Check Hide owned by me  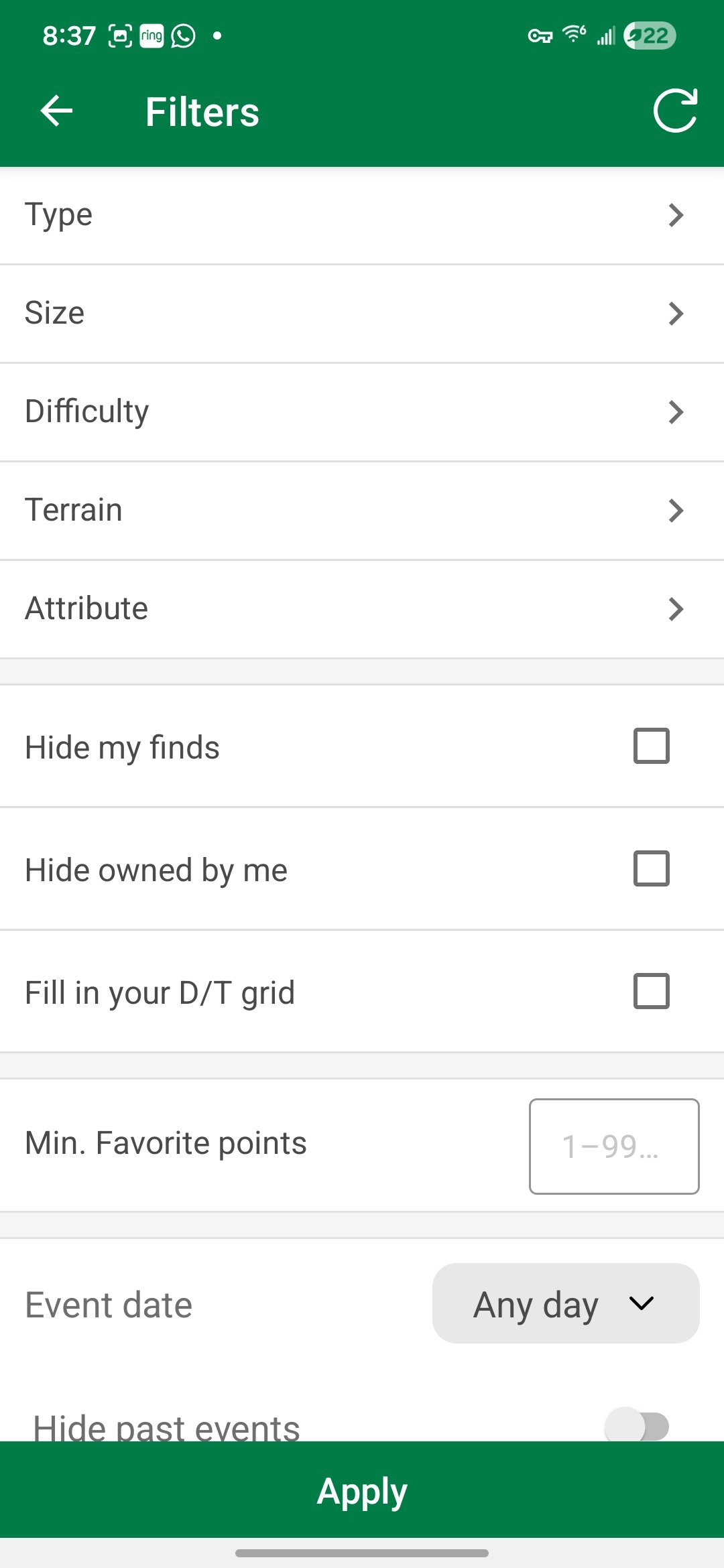click(651, 868)
